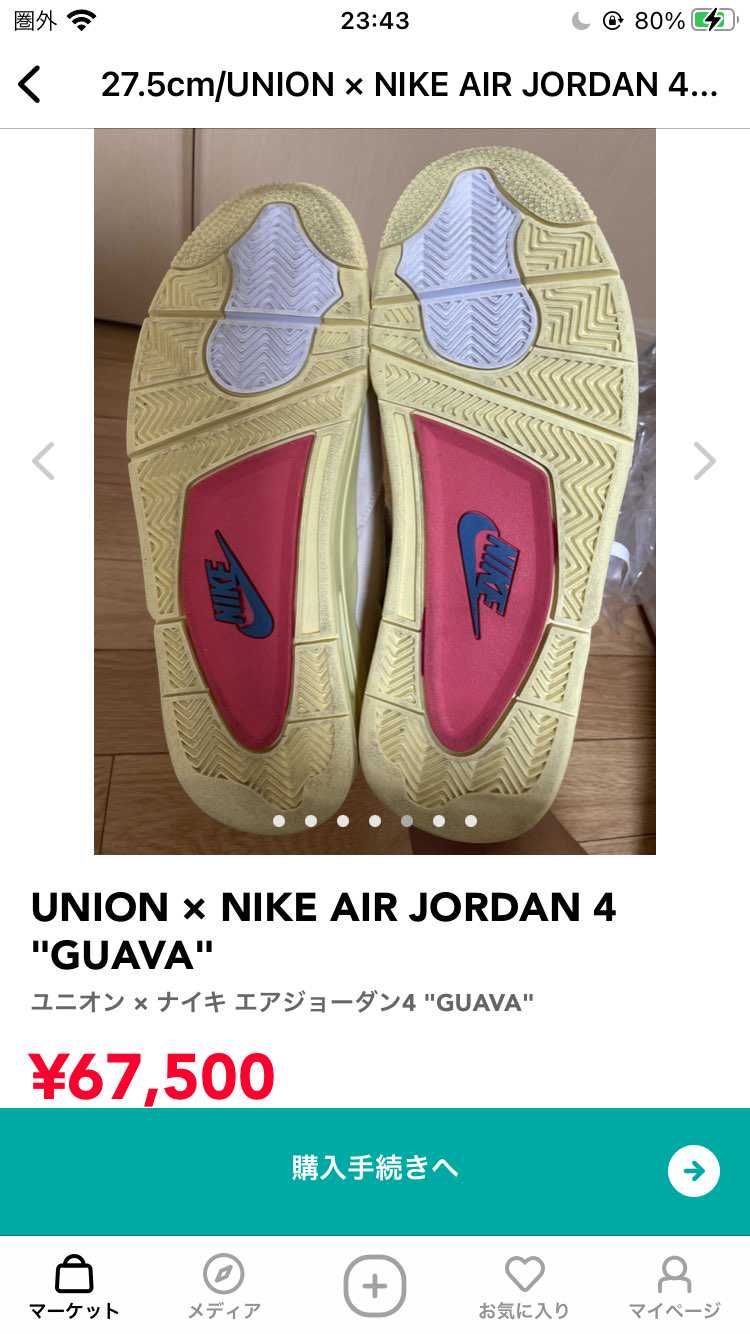Show the previous product photo
The width and height of the screenshot is (750, 1334).
pos(43,461)
